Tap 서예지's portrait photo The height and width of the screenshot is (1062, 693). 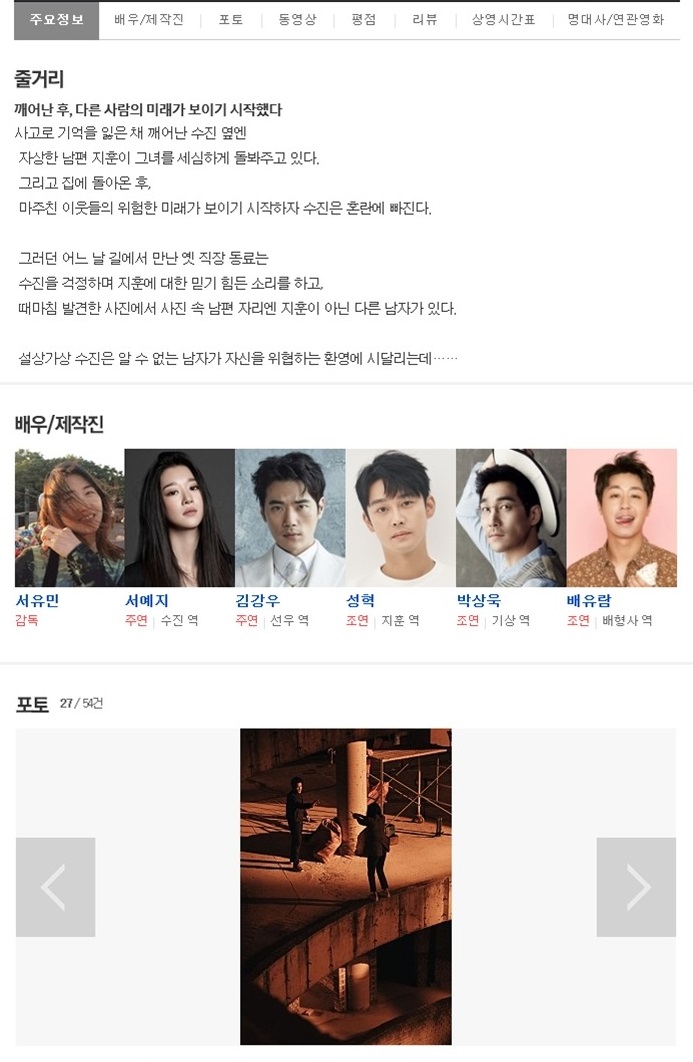click(179, 517)
